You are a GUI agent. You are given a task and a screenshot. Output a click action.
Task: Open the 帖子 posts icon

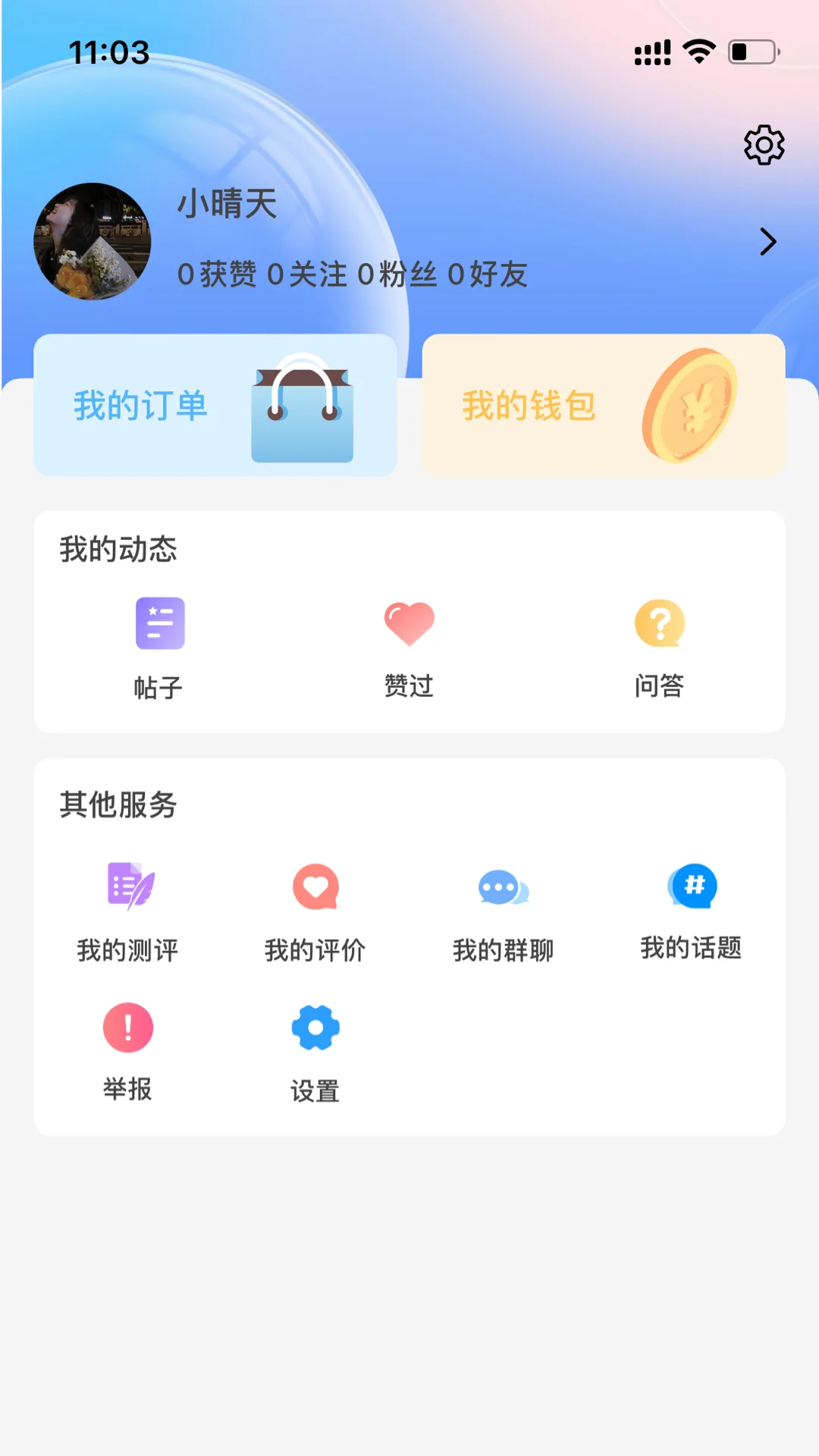[159, 623]
